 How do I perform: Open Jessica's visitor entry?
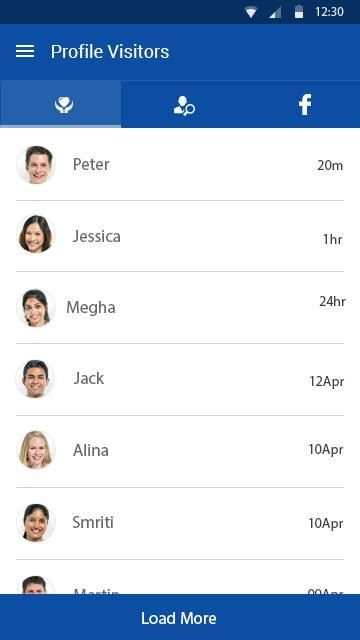click(180, 236)
